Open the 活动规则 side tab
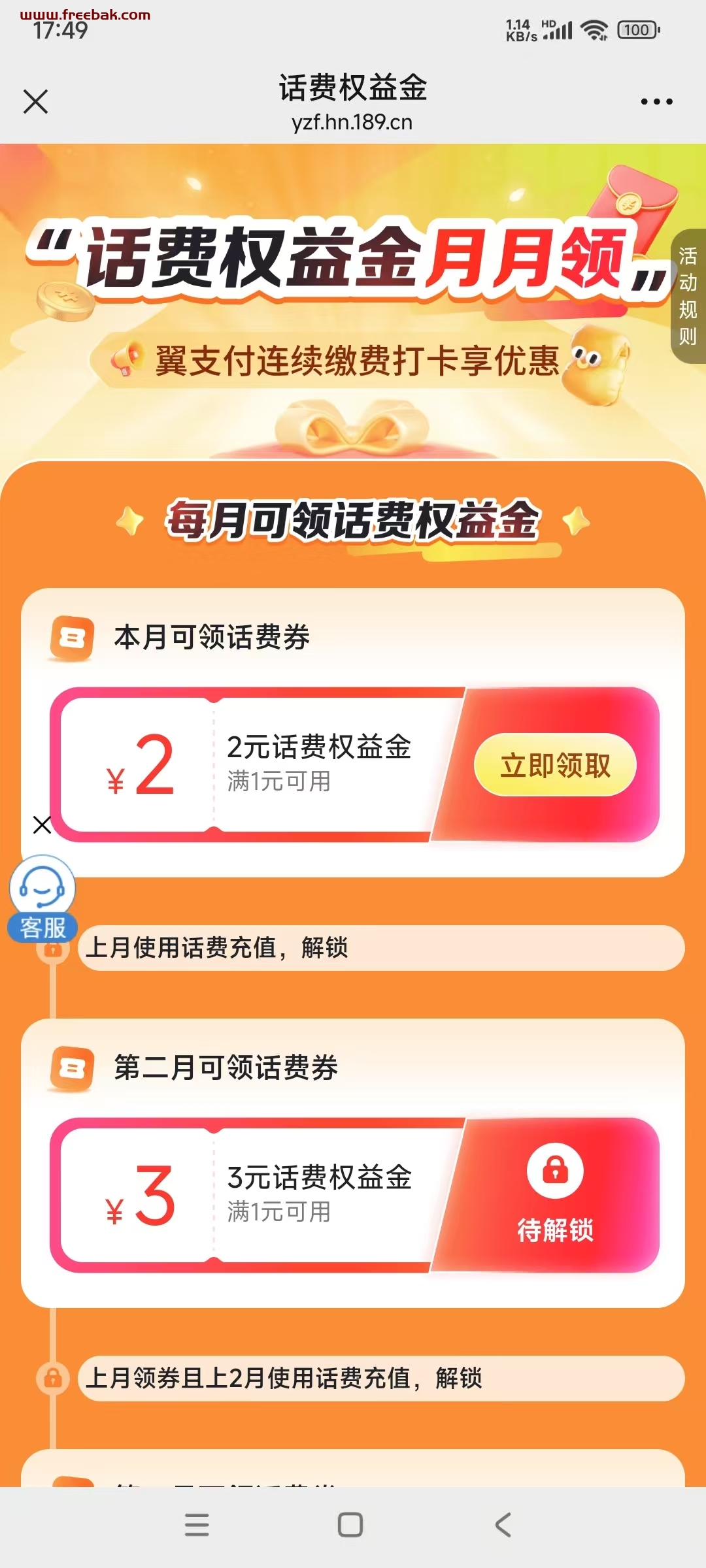 pyautogui.click(x=688, y=296)
